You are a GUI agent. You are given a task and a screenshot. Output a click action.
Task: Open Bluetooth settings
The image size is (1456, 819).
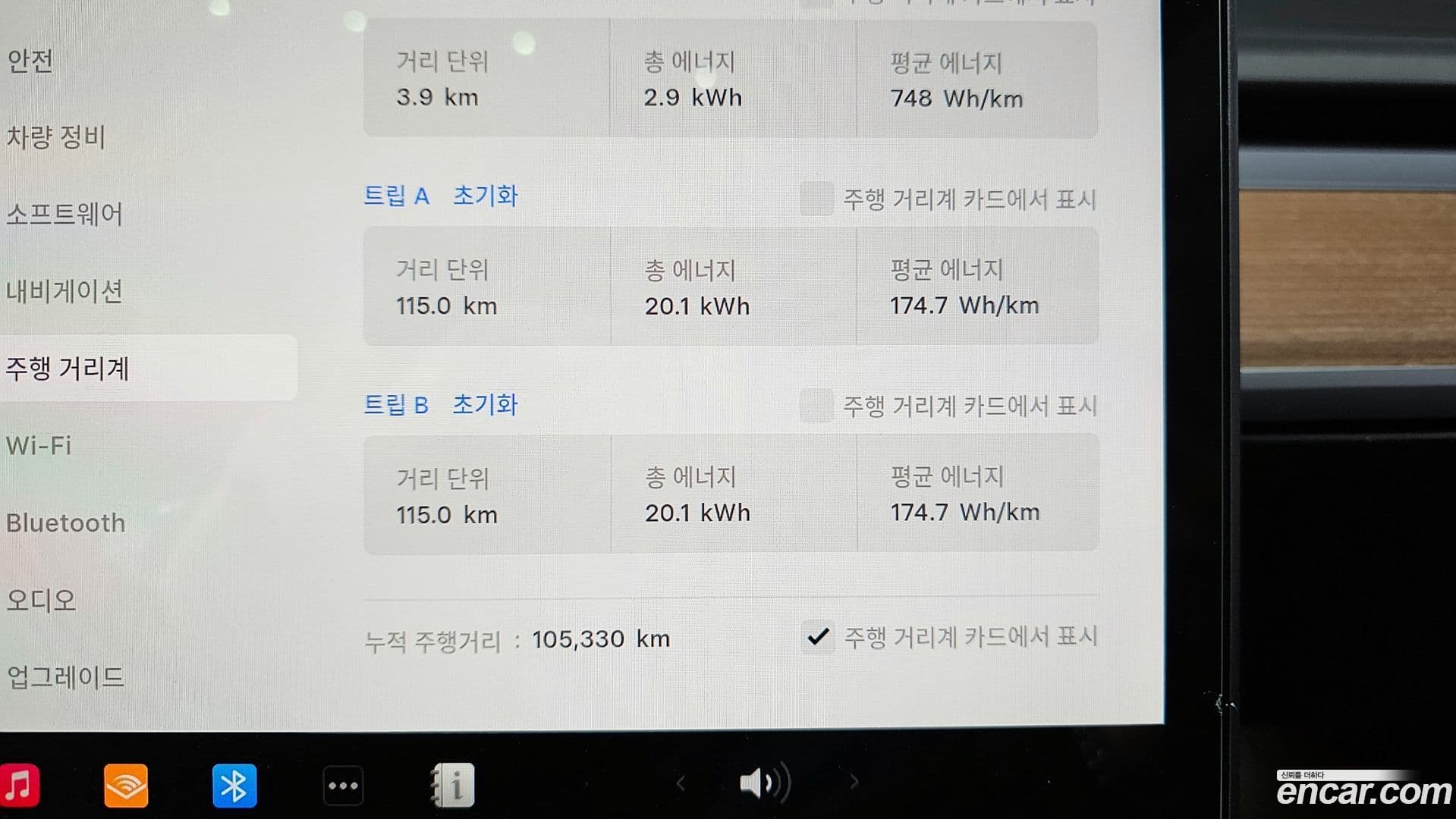(66, 522)
